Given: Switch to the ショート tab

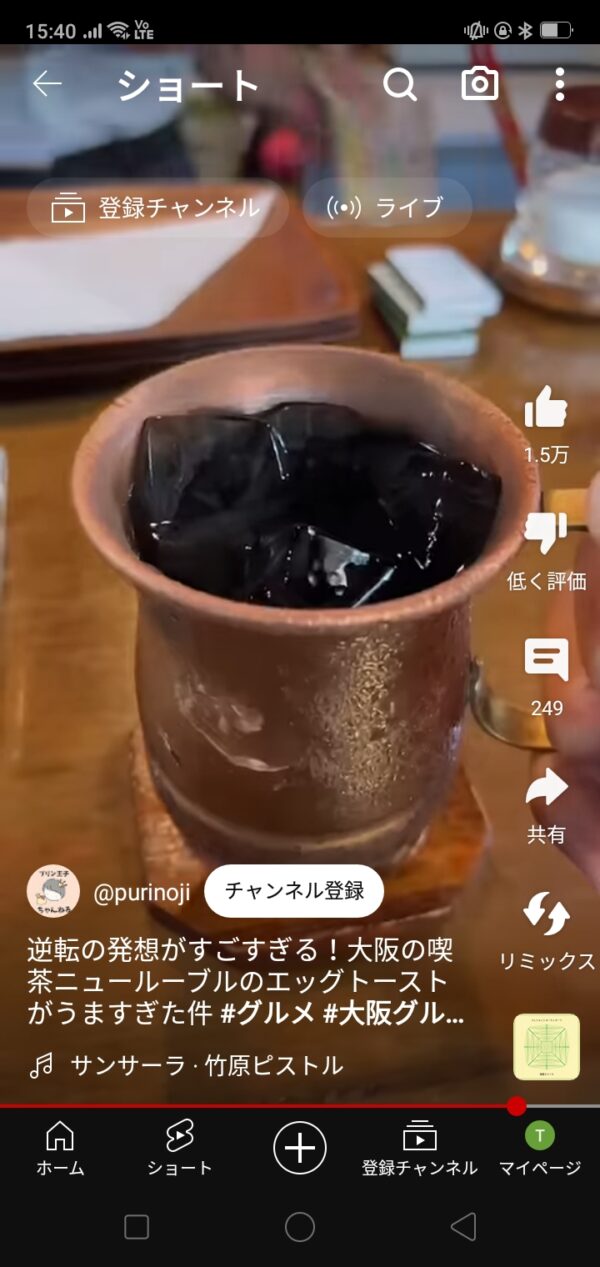Looking at the screenshot, I should (x=180, y=1148).
